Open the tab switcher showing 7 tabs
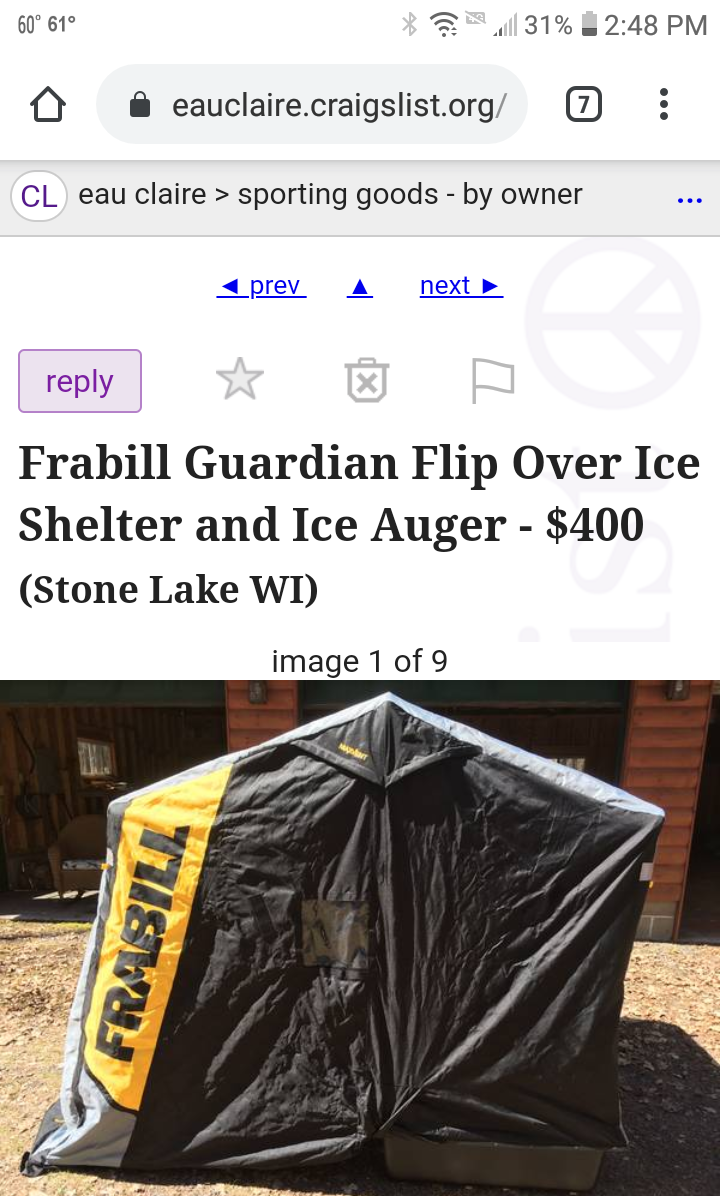The height and width of the screenshot is (1196, 720). 583,104
